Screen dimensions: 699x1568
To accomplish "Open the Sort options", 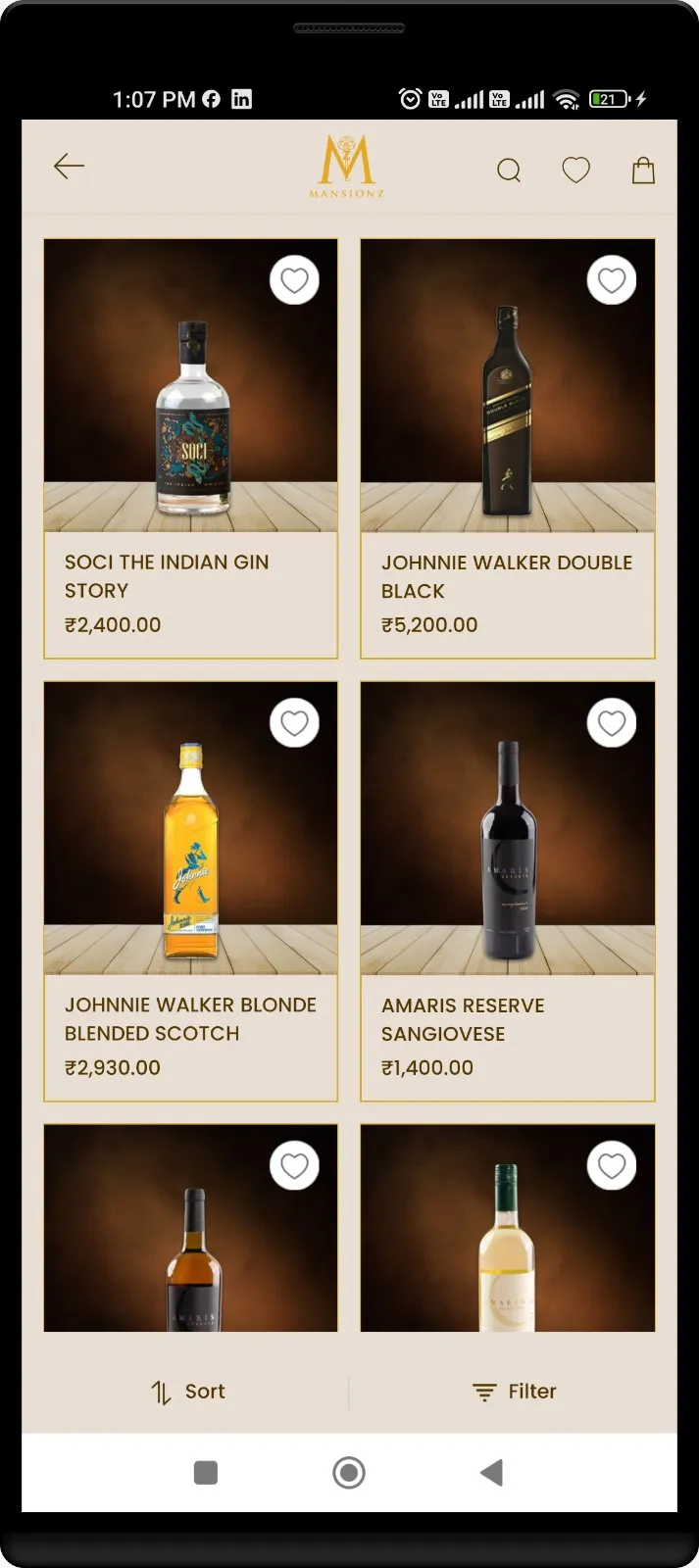I will pos(187,1392).
